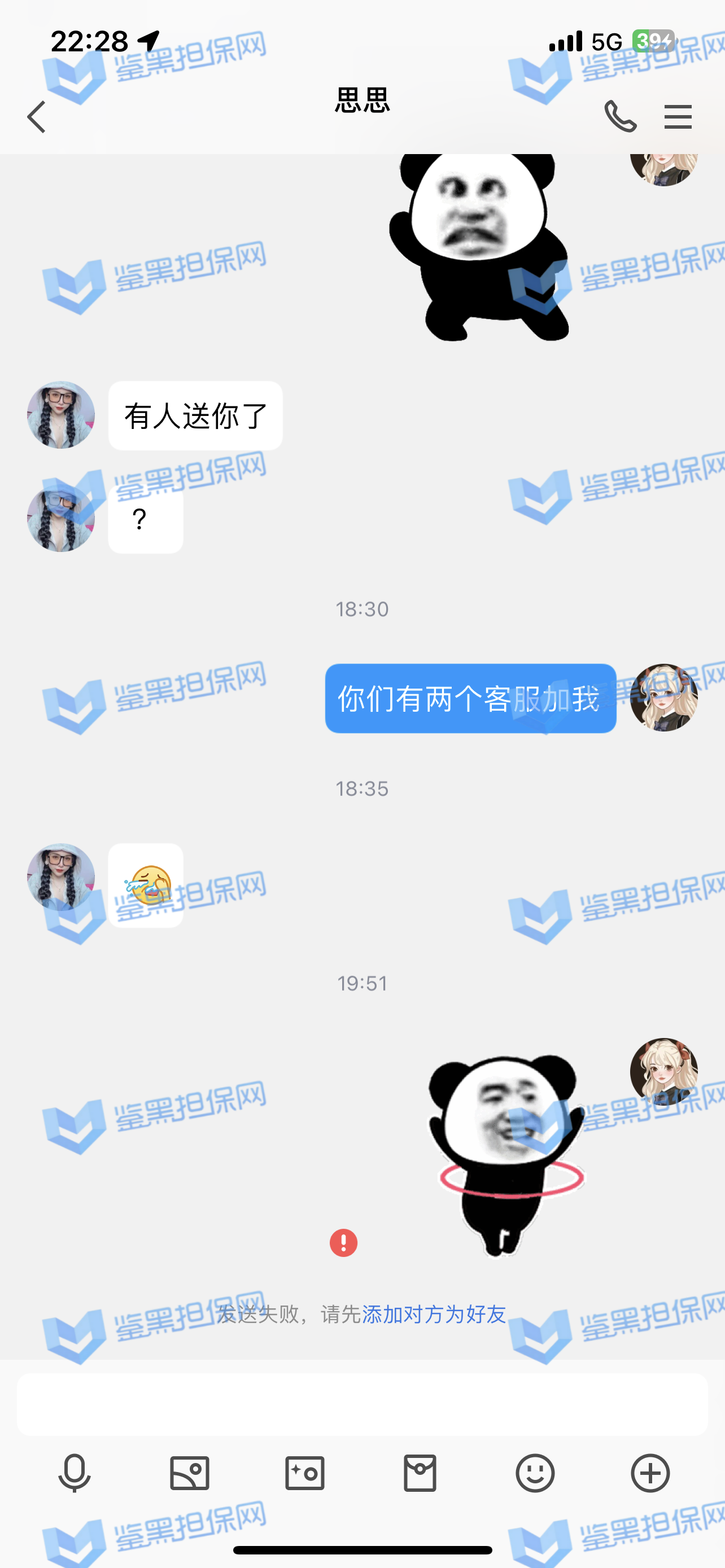The width and height of the screenshot is (725, 1568).
Task: Start a voice call with 思思
Action: tap(619, 116)
